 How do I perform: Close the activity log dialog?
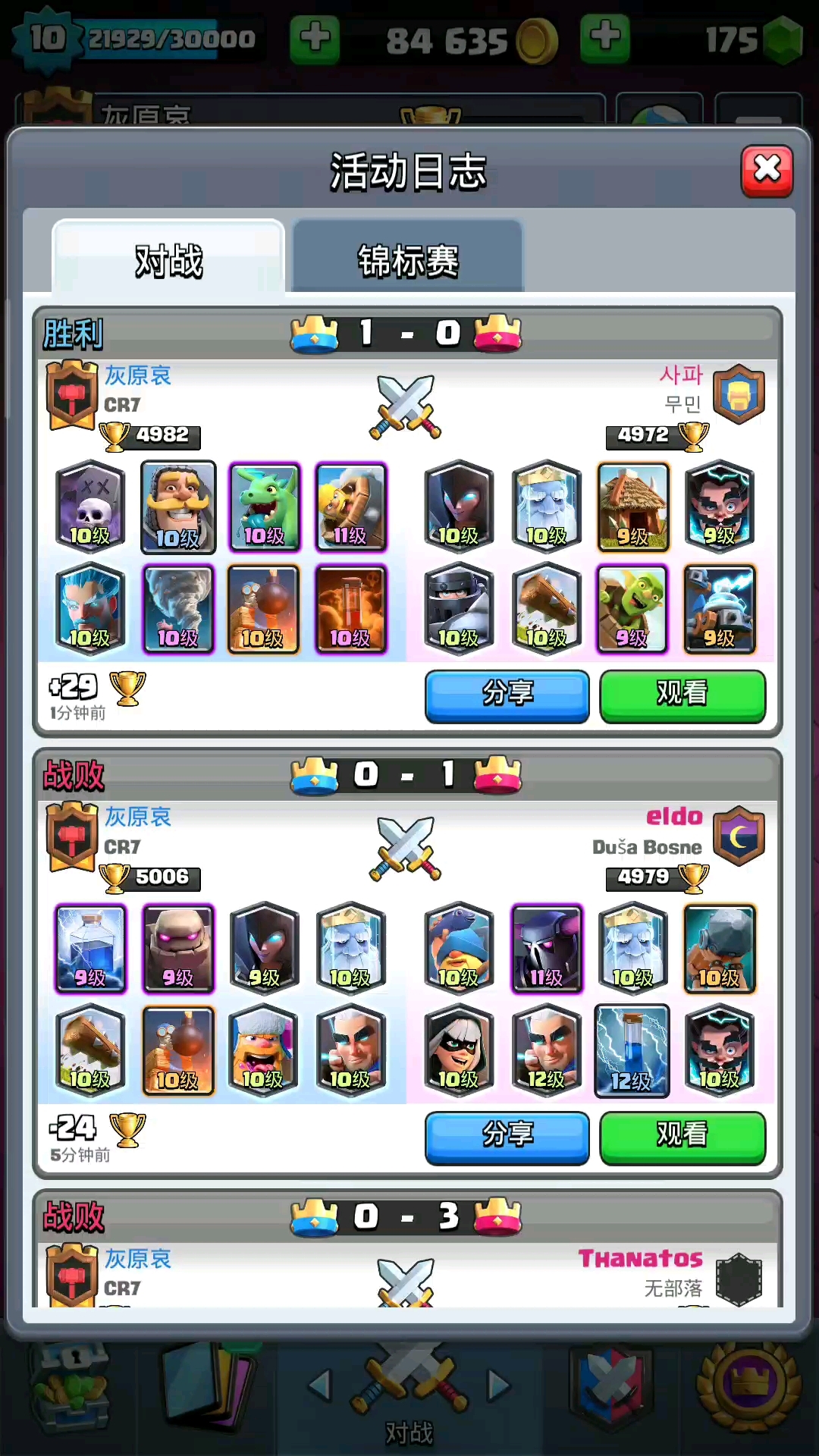(x=767, y=170)
